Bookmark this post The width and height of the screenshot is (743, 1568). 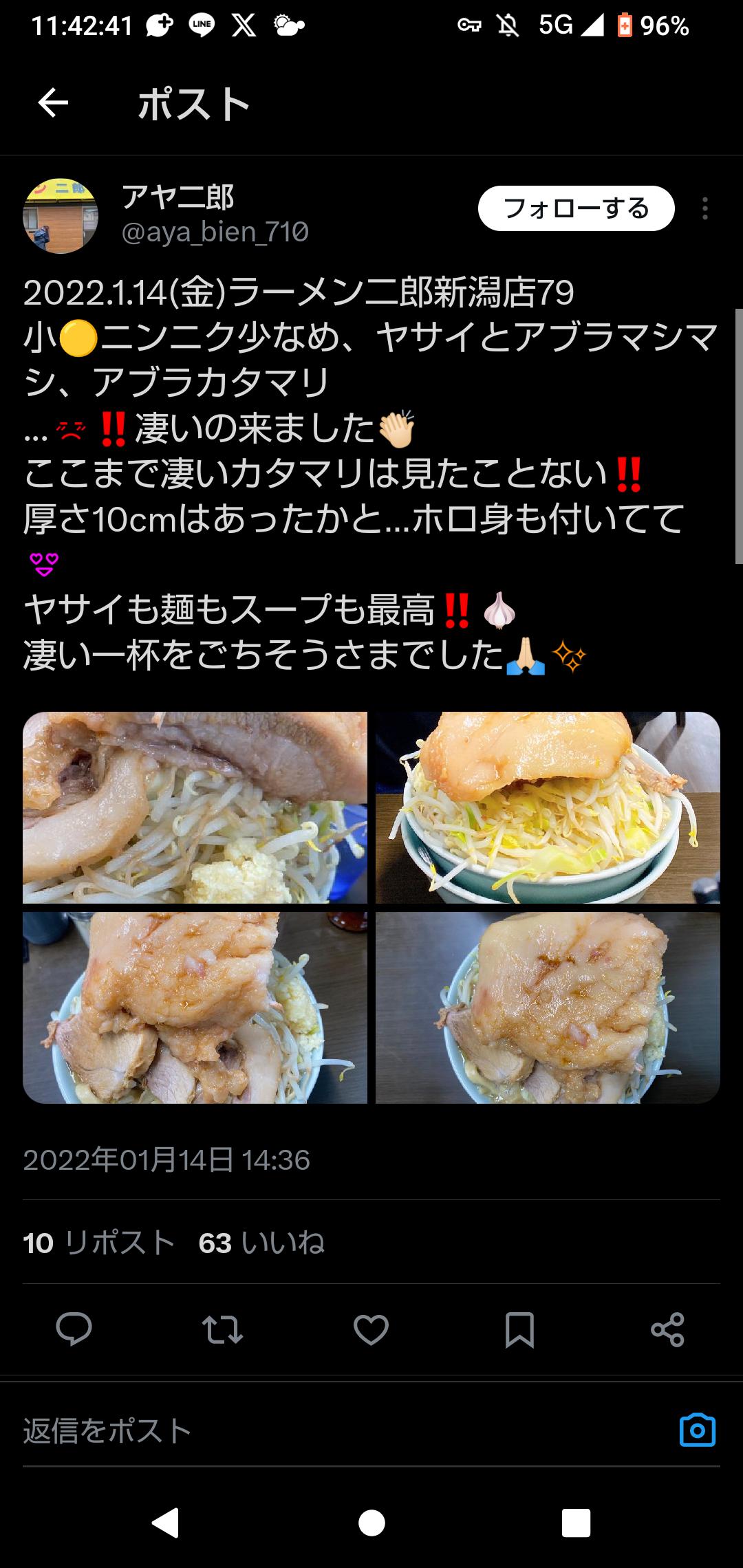[x=519, y=1329]
